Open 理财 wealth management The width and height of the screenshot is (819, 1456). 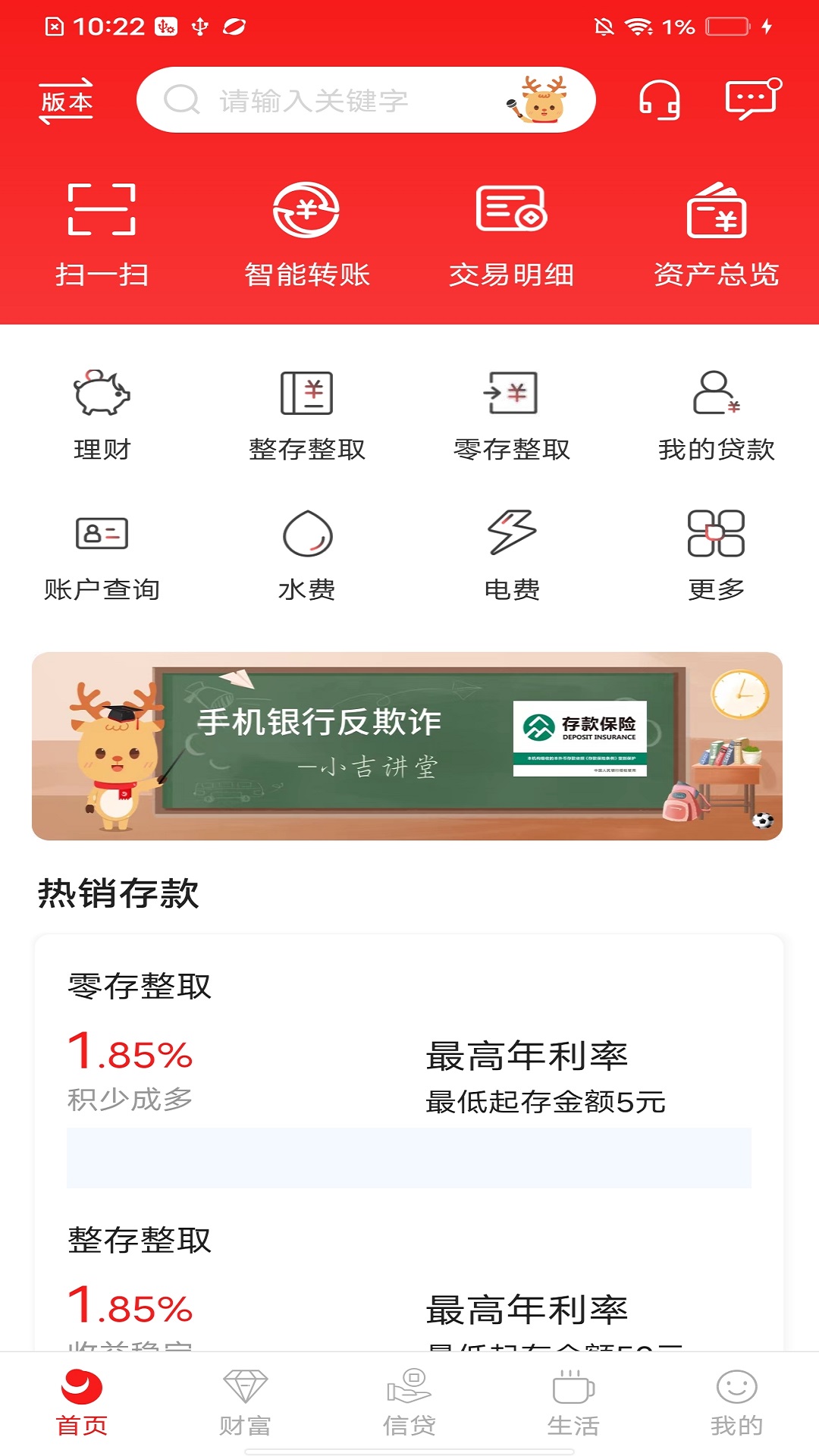coord(102,415)
